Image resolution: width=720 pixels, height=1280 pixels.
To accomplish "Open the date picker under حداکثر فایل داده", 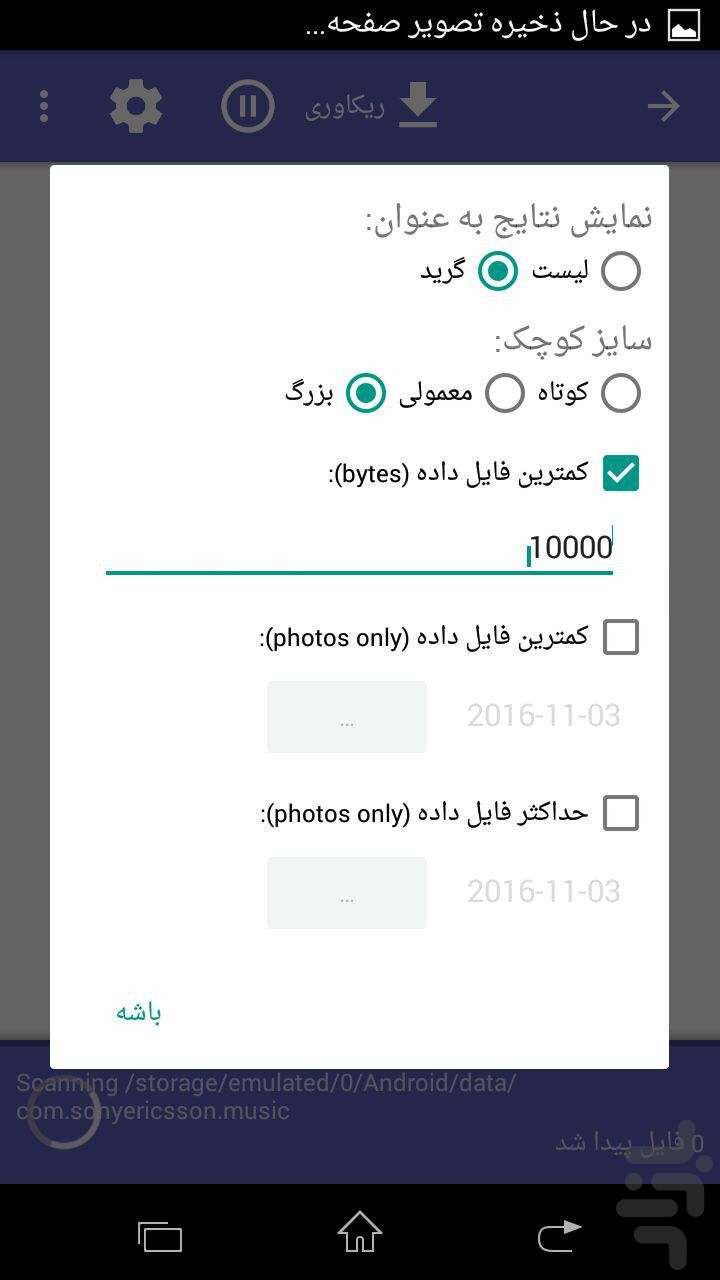I will [x=346, y=893].
